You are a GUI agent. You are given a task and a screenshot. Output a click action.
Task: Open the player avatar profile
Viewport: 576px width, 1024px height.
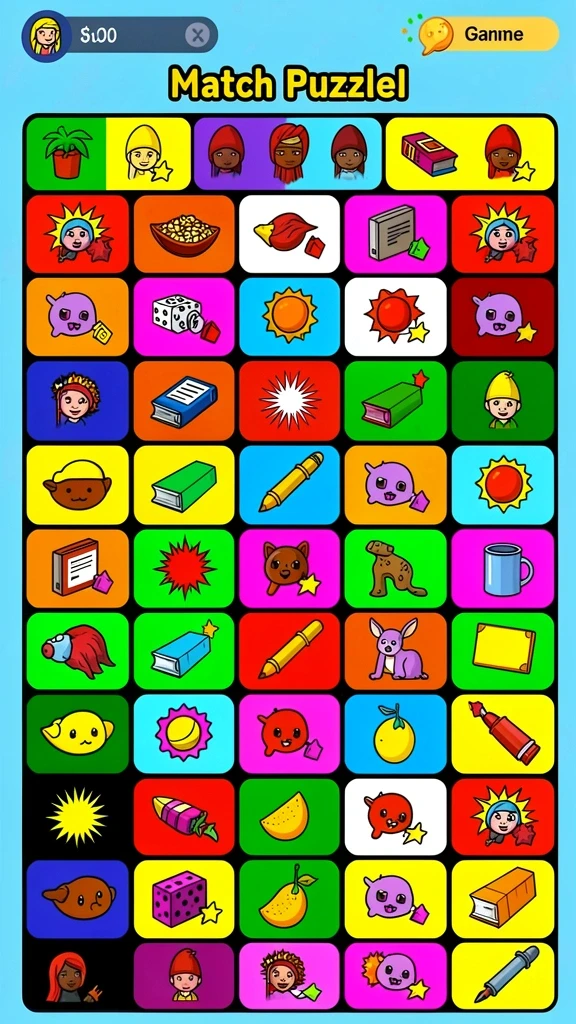pyautogui.click(x=46, y=35)
